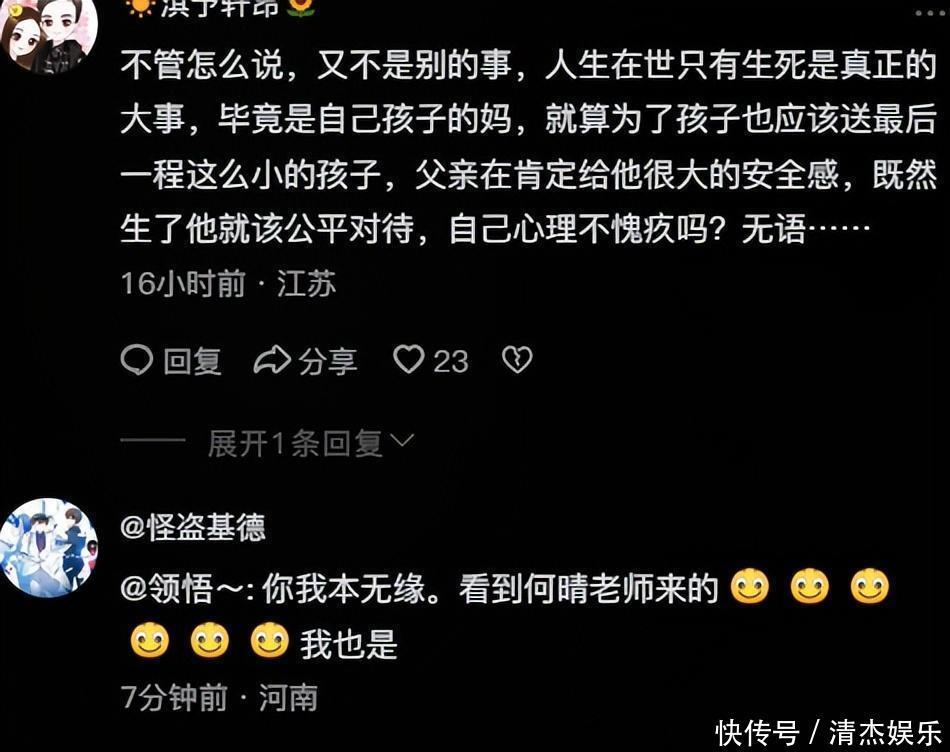The image size is (950, 752).
Task: Open the username @怪盗基德
Action: (193, 526)
